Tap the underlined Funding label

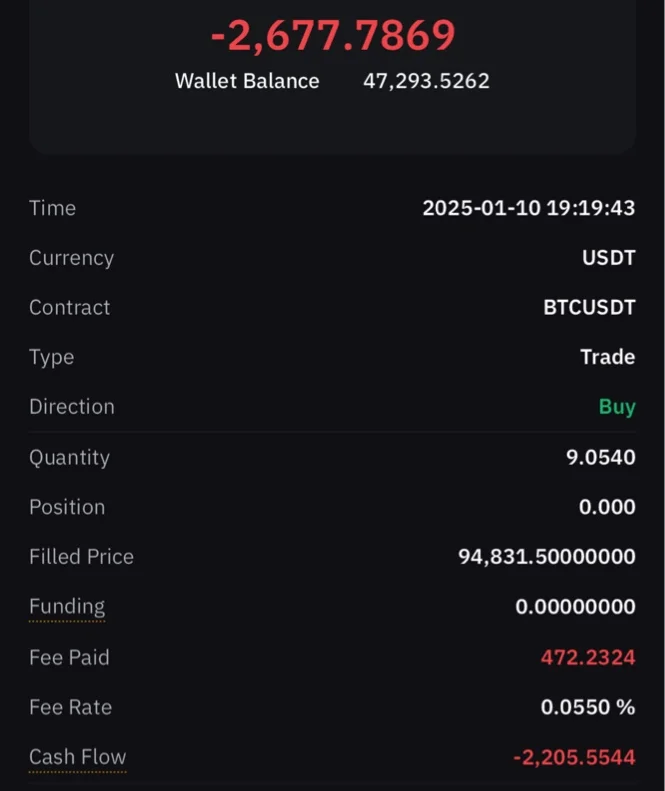click(x=67, y=607)
